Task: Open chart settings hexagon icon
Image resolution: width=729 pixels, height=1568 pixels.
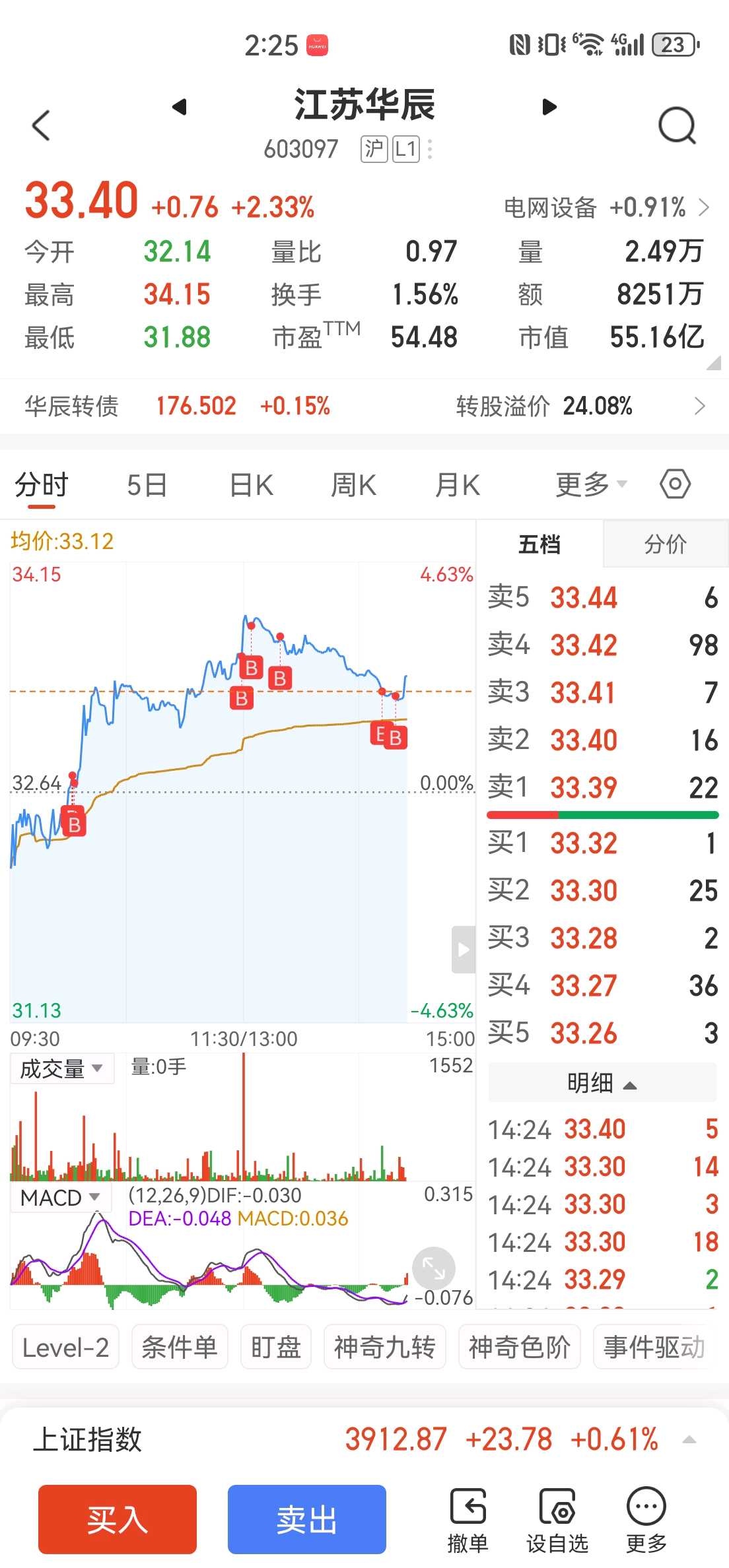Action: [x=675, y=484]
